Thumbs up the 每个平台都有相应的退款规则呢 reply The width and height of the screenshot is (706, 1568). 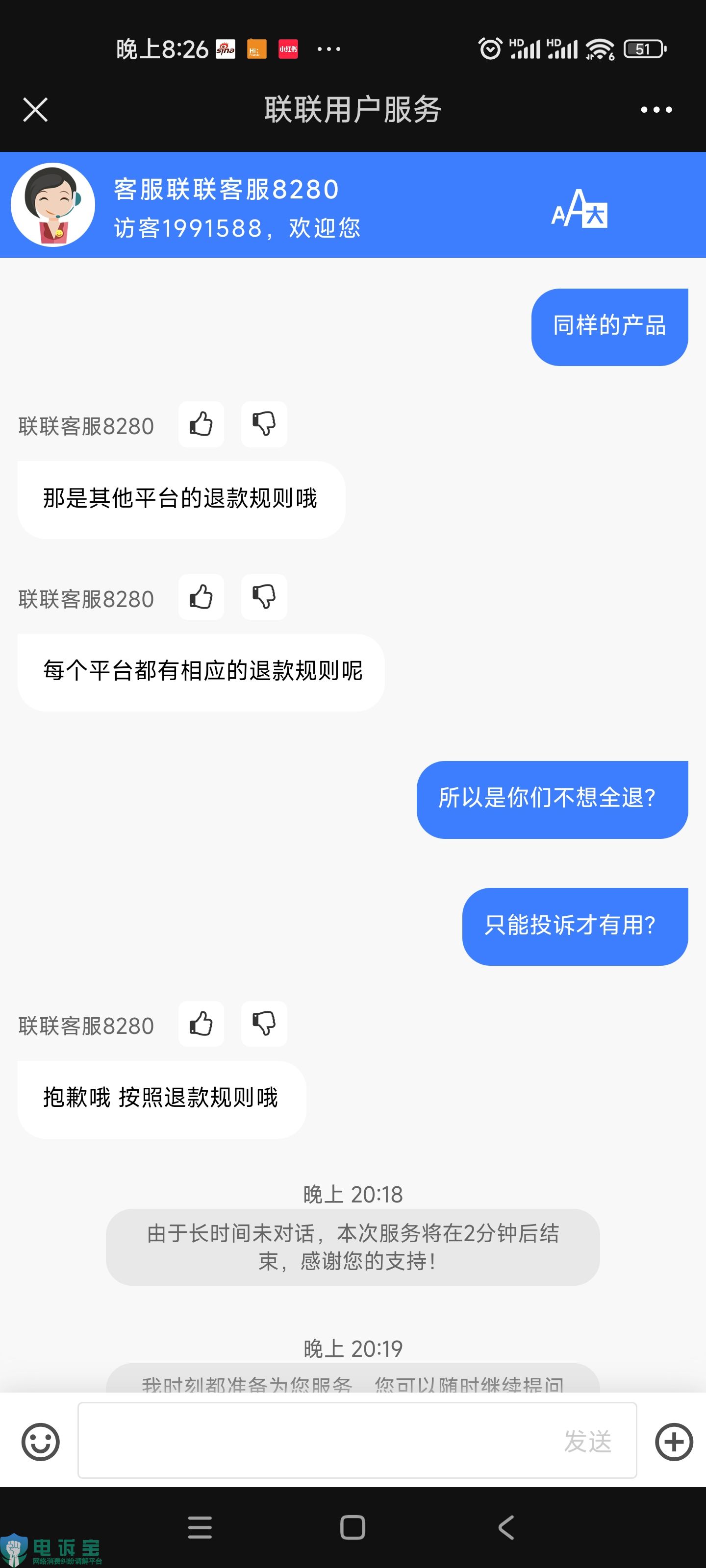click(x=201, y=597)
